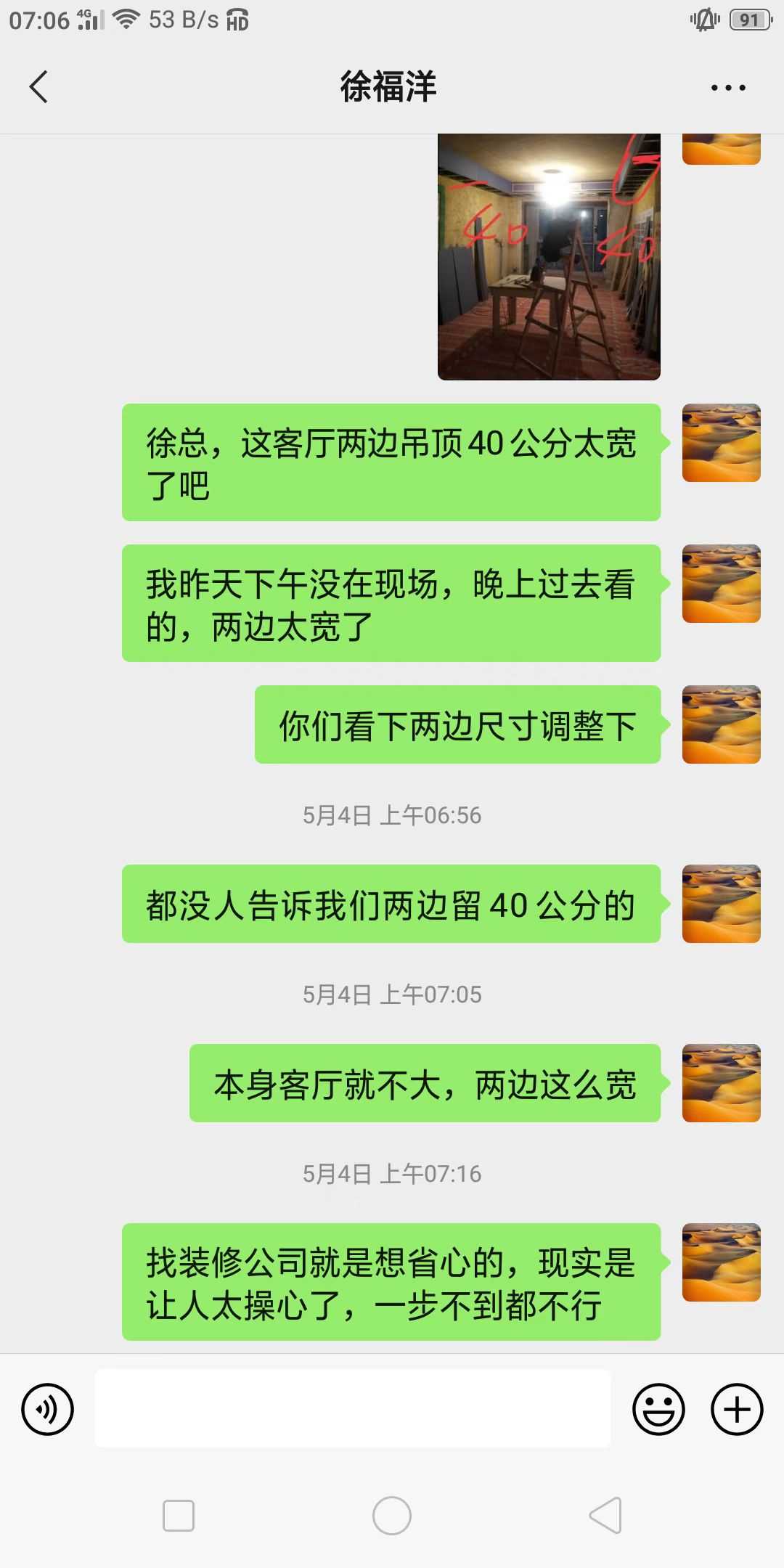
Task: Open the plus attachments panel
Action: coord(736,1409)
